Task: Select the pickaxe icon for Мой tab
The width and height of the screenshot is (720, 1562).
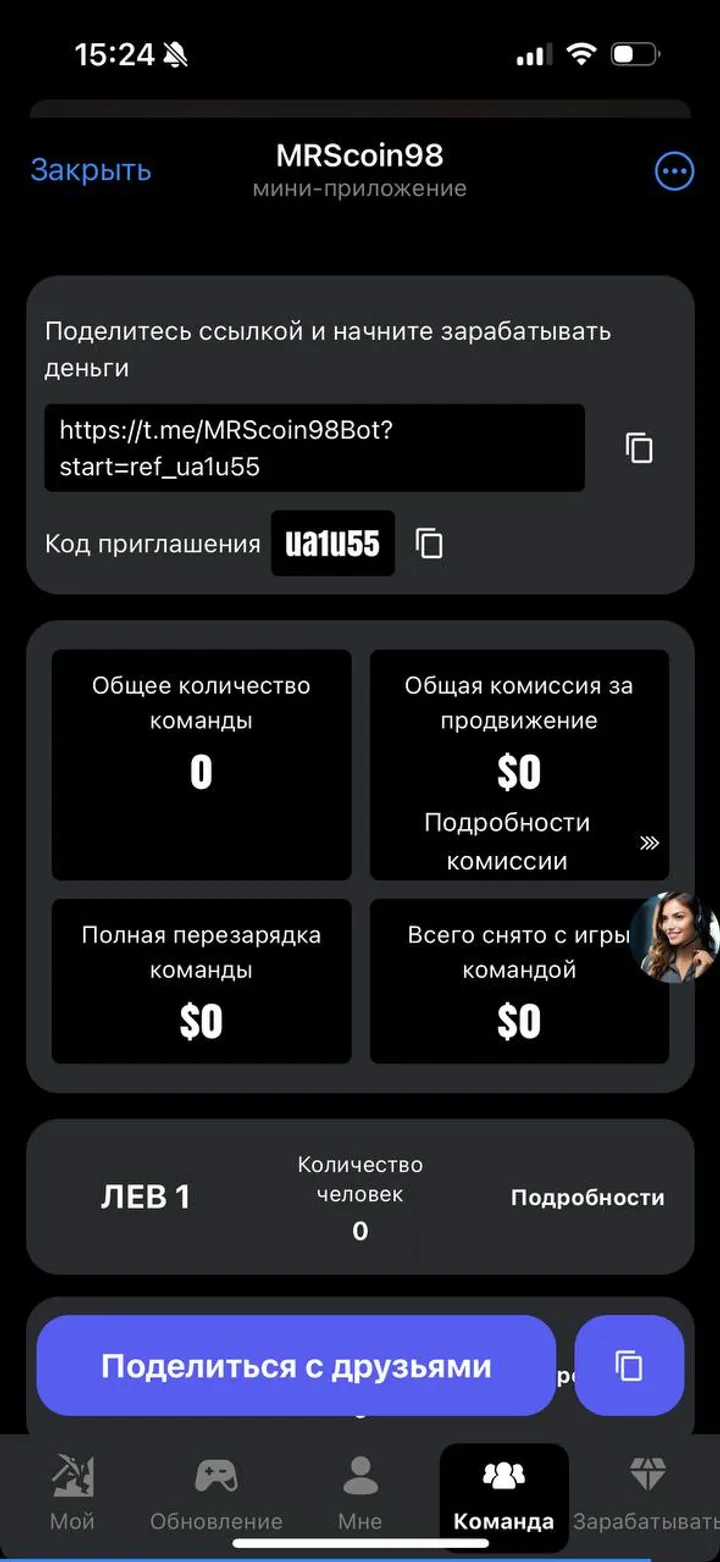Action: pyautogui.click(x=70, y=1472)
